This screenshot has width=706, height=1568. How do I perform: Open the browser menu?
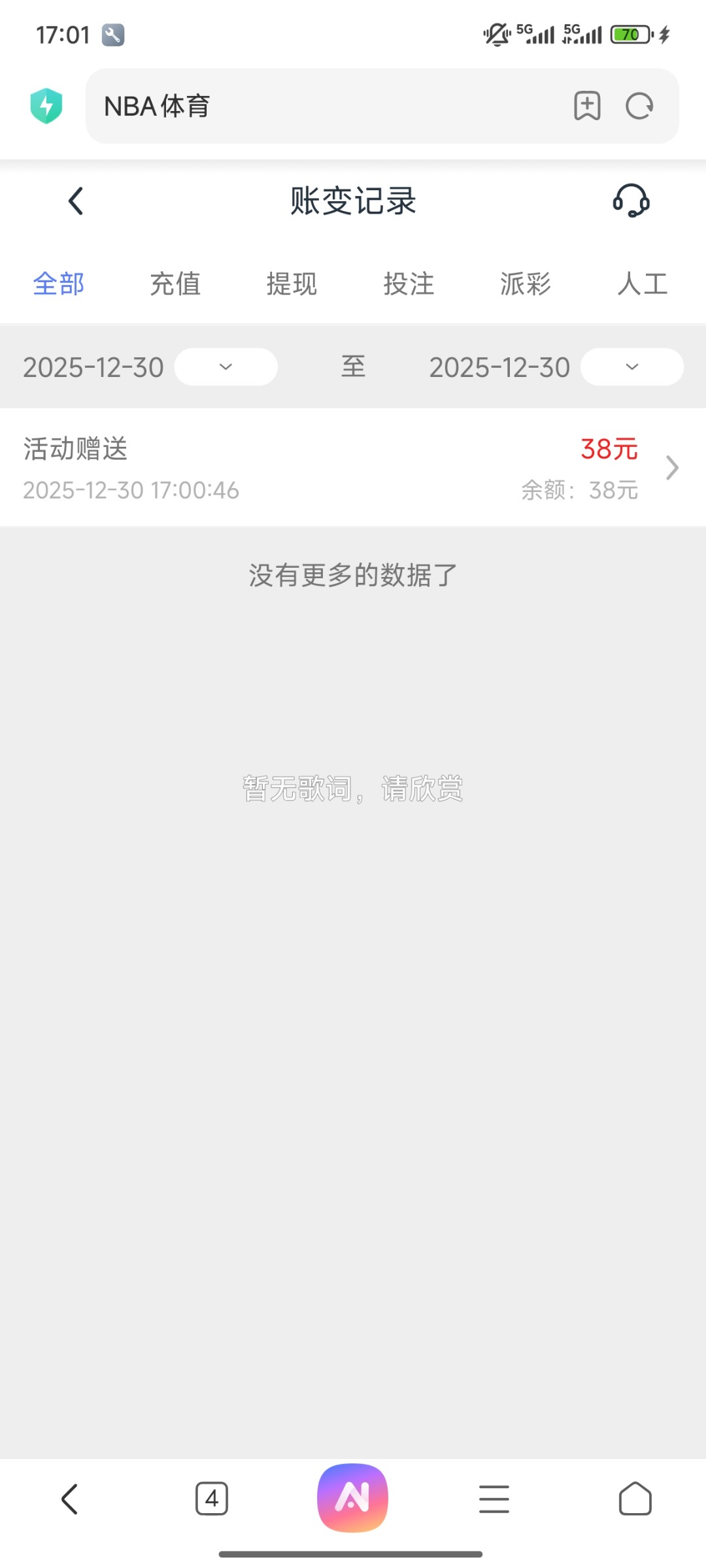pyautogui.click(x=494, y=1498)
